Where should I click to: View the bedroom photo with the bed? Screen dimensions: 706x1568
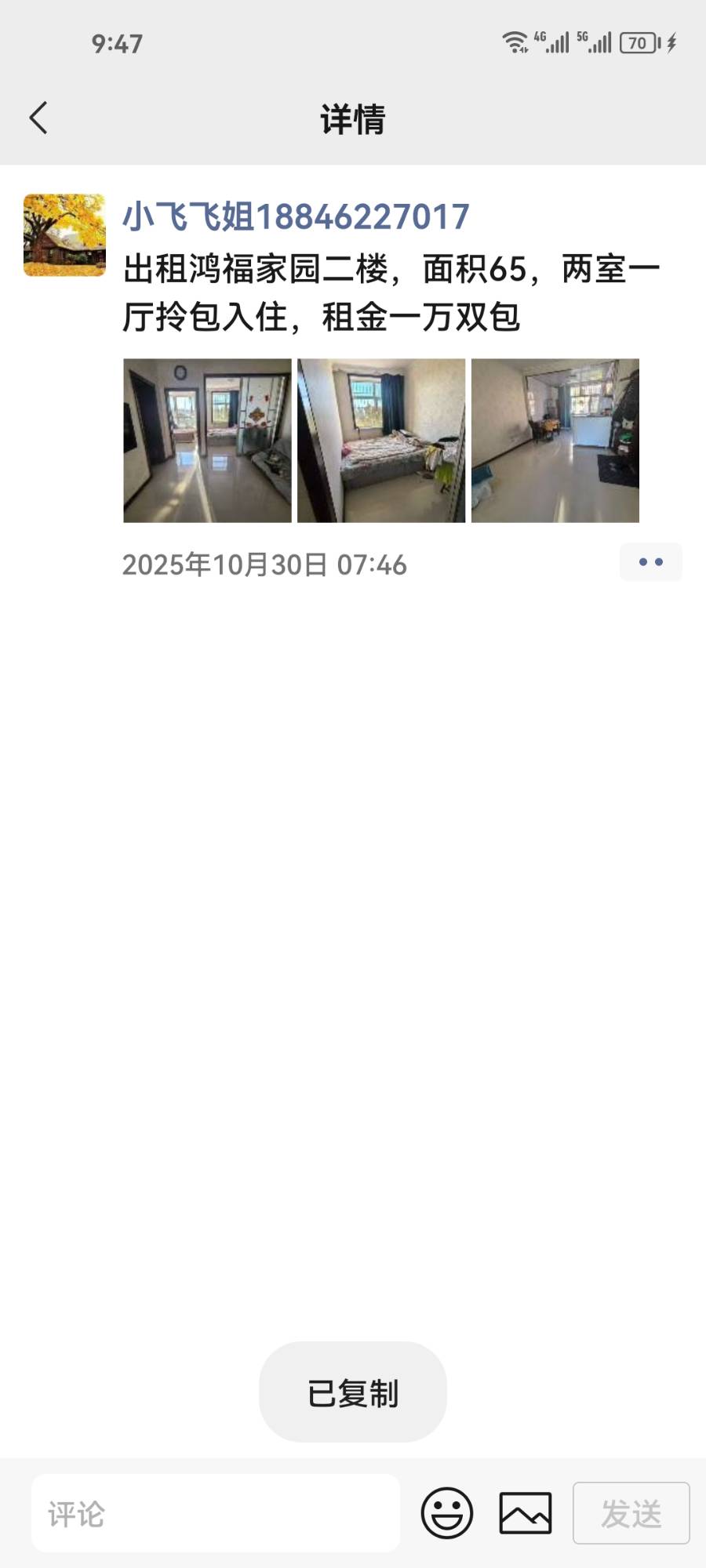[381, 441]
